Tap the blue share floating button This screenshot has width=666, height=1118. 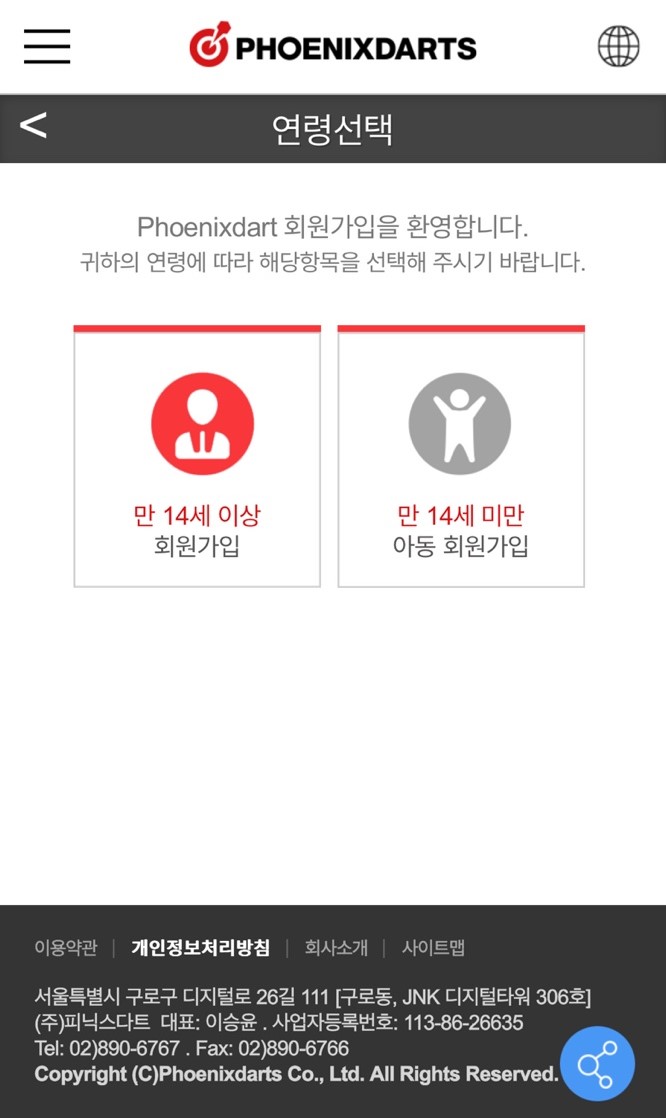[x=597, y=1064]
